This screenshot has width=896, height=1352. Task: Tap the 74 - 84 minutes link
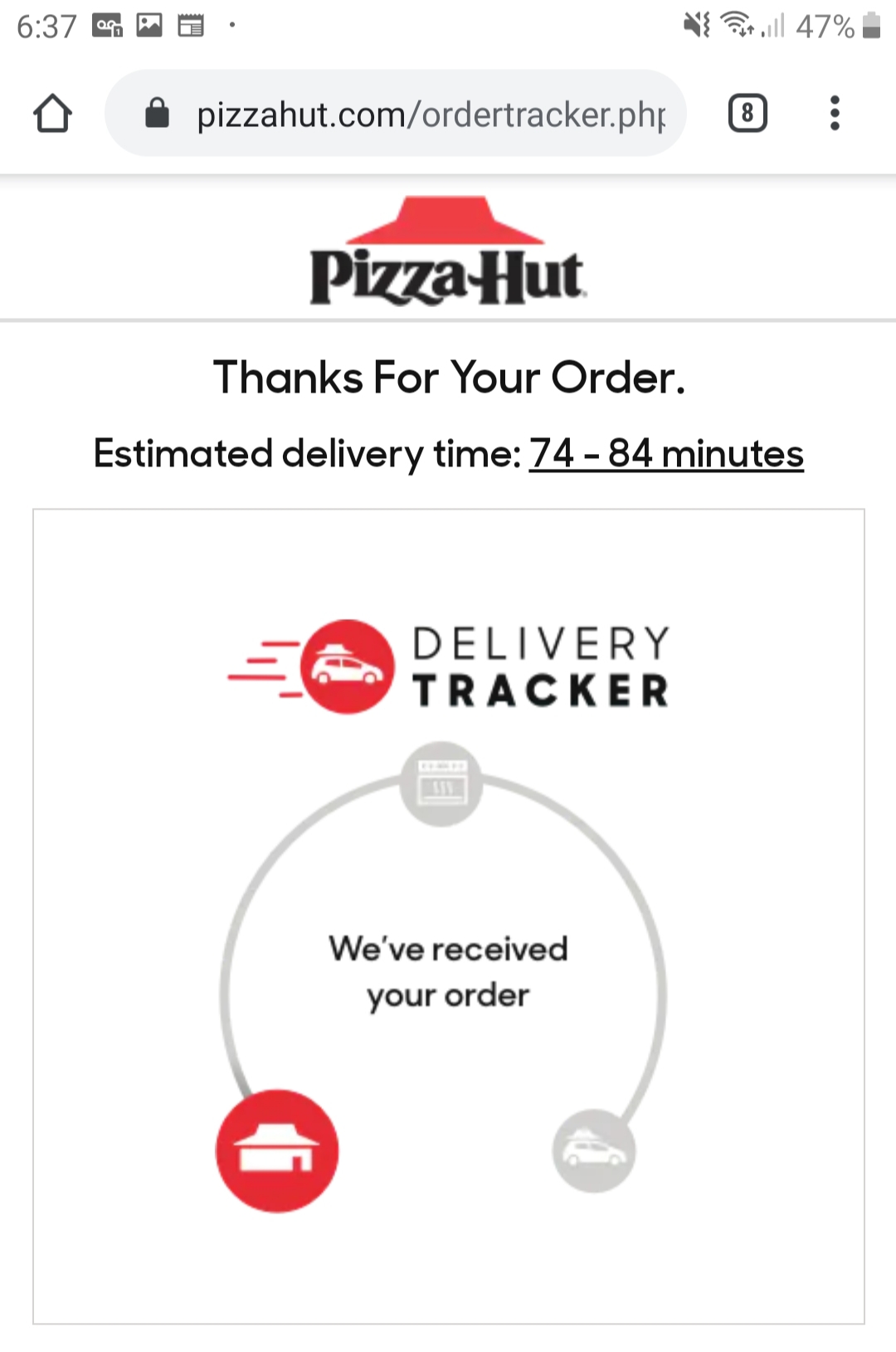tap(666, 454)
